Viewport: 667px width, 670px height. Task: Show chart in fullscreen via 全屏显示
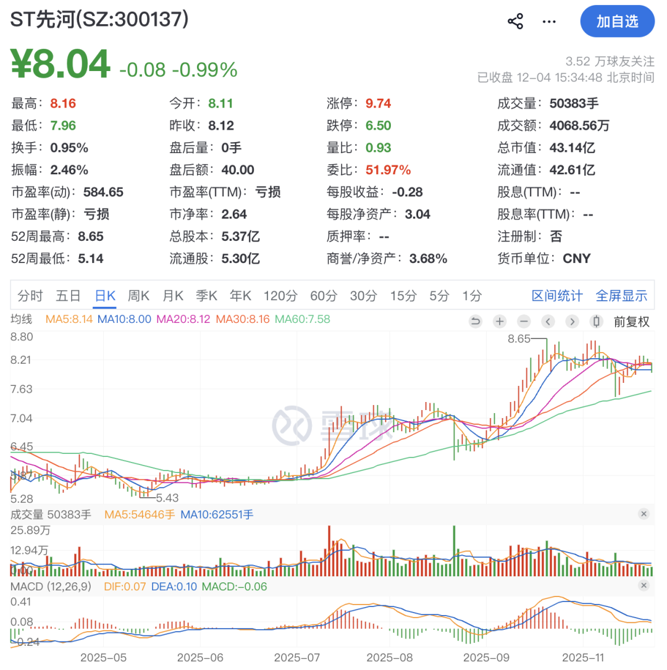point(621,296)
